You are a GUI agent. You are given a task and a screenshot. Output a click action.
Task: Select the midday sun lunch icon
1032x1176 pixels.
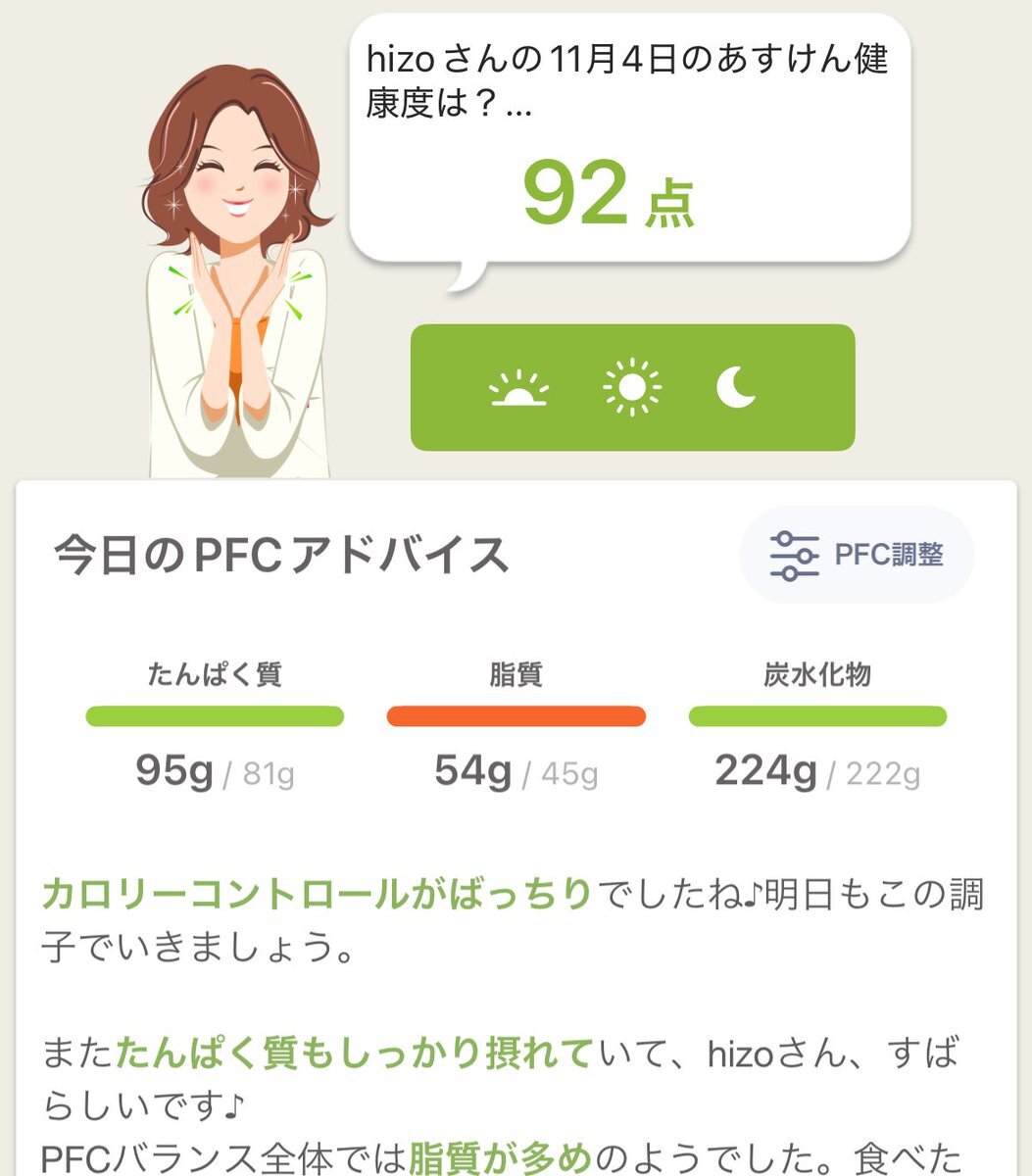(632, 388)
